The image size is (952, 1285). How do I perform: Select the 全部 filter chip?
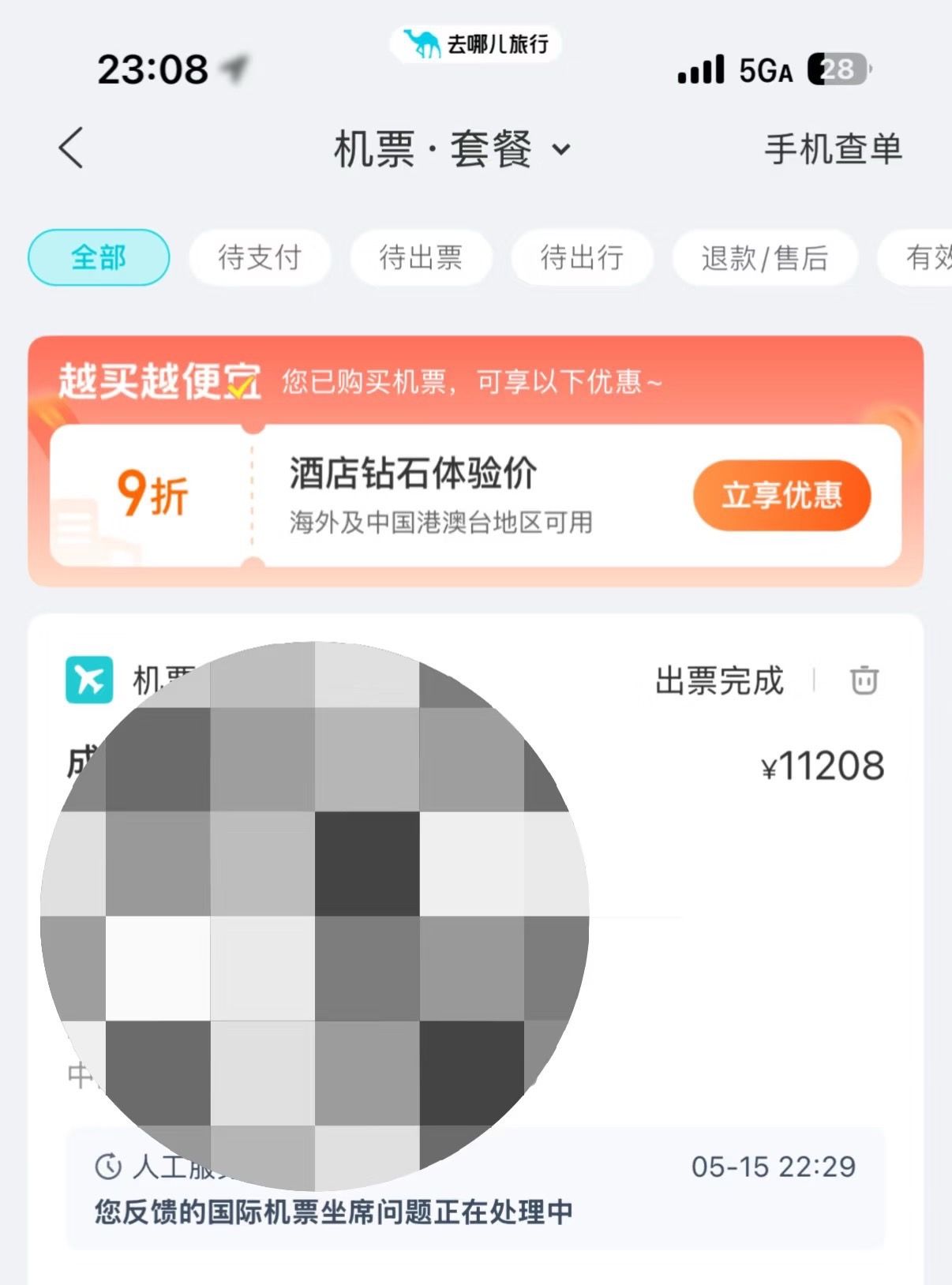(x=99, y=257)
